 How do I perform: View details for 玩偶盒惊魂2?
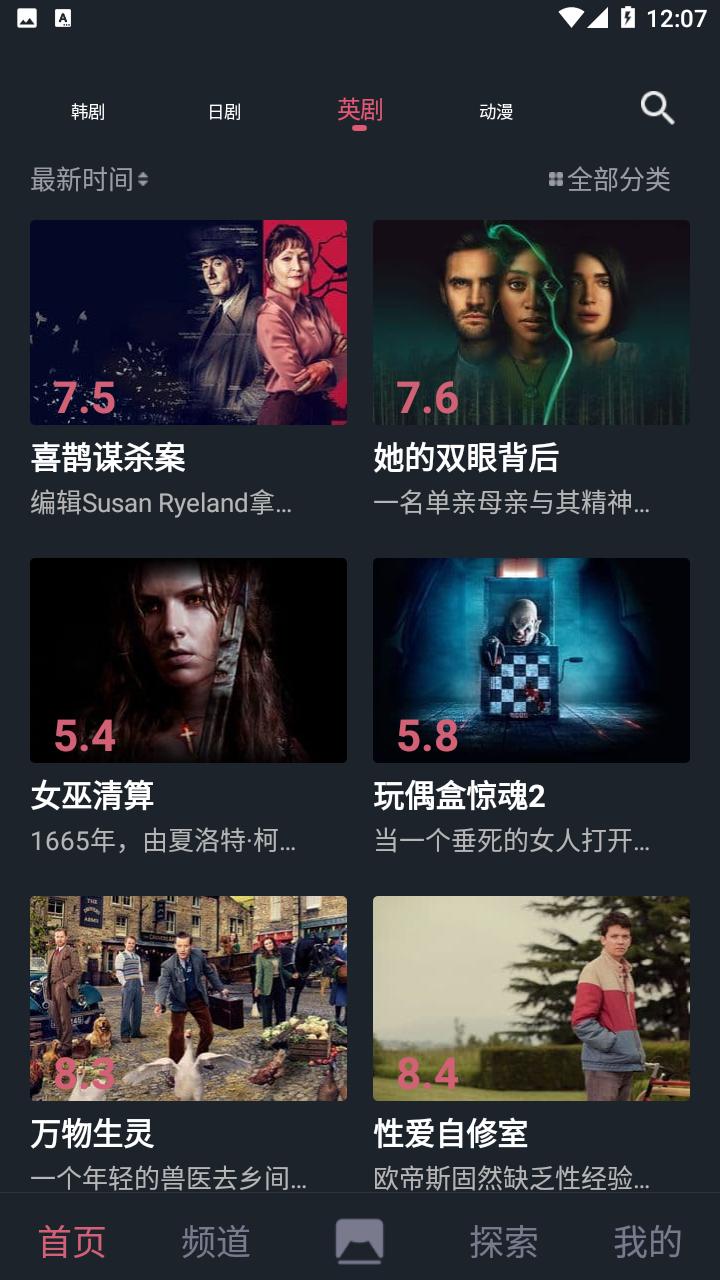pos(531,661)
